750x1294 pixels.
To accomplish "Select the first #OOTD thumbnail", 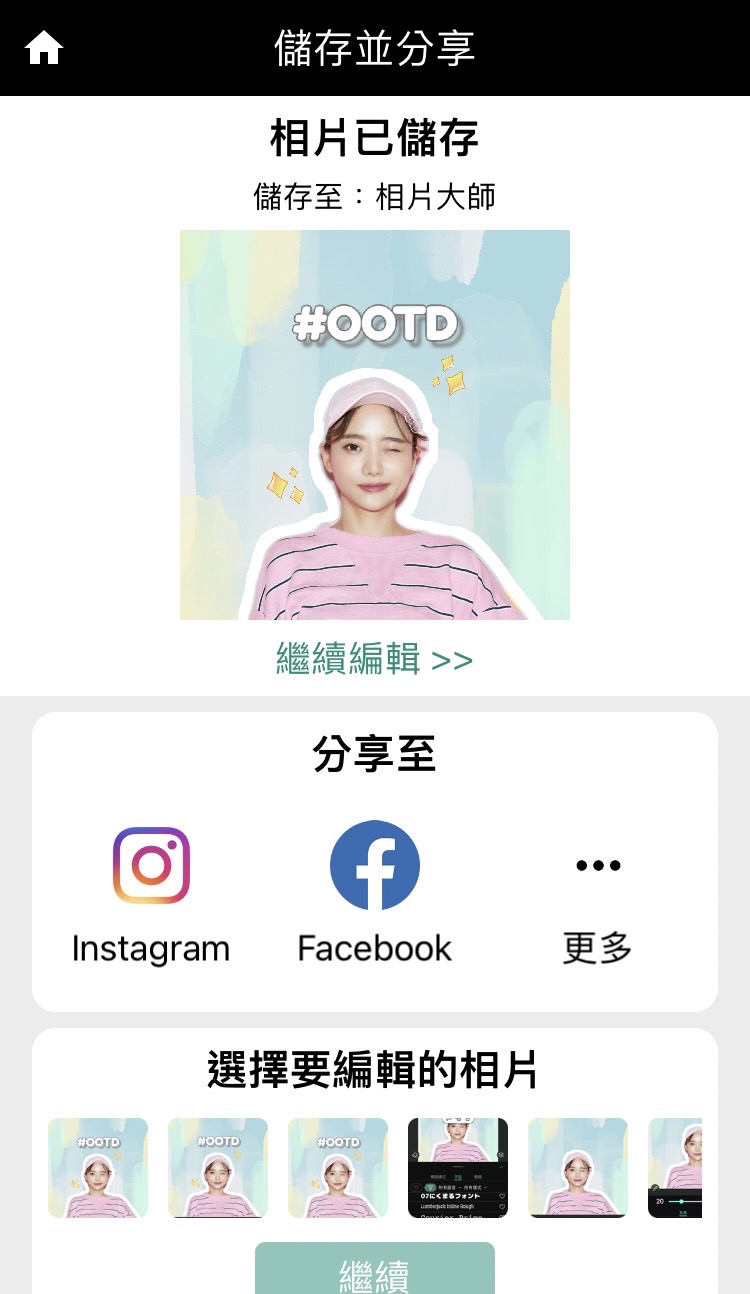I will (97, 1167).
